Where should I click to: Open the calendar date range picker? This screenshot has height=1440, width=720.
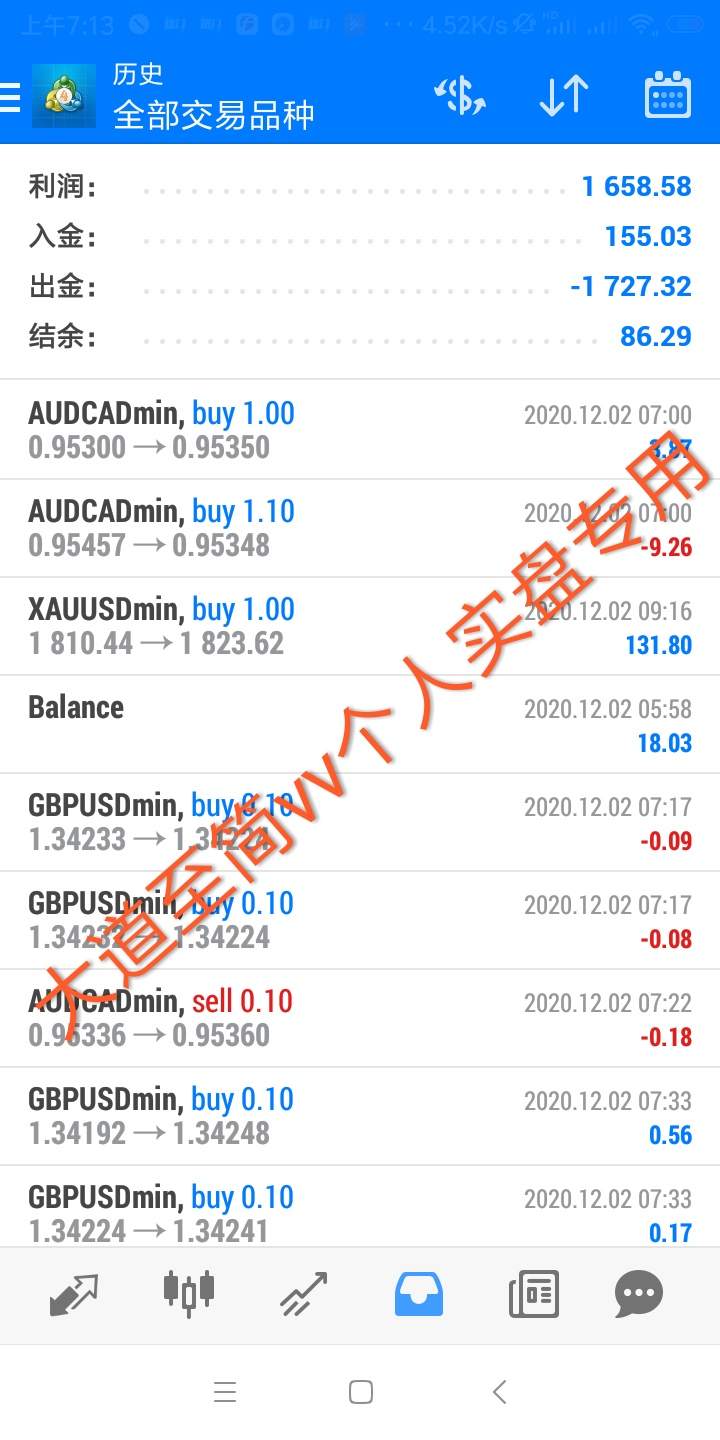[668, 96]
